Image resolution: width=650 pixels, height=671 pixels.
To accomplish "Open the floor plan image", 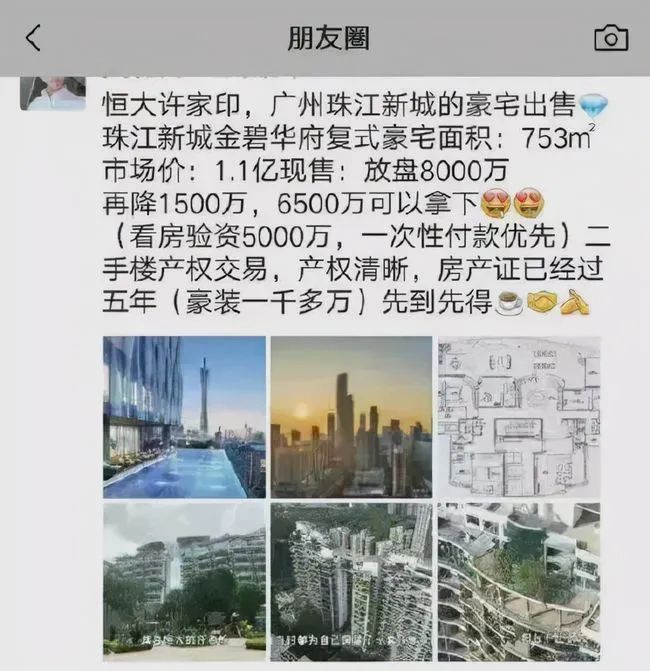I will [x=519, y=416].
